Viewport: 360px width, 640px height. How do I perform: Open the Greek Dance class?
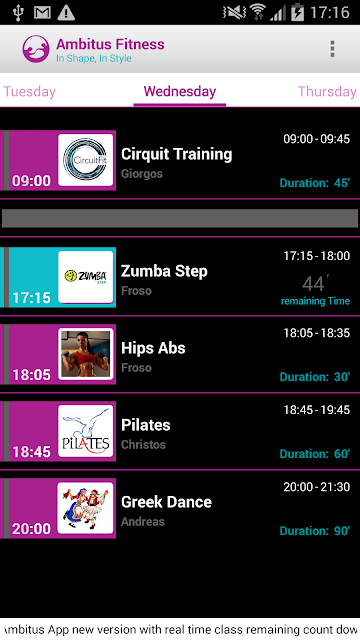click(180, 508)
